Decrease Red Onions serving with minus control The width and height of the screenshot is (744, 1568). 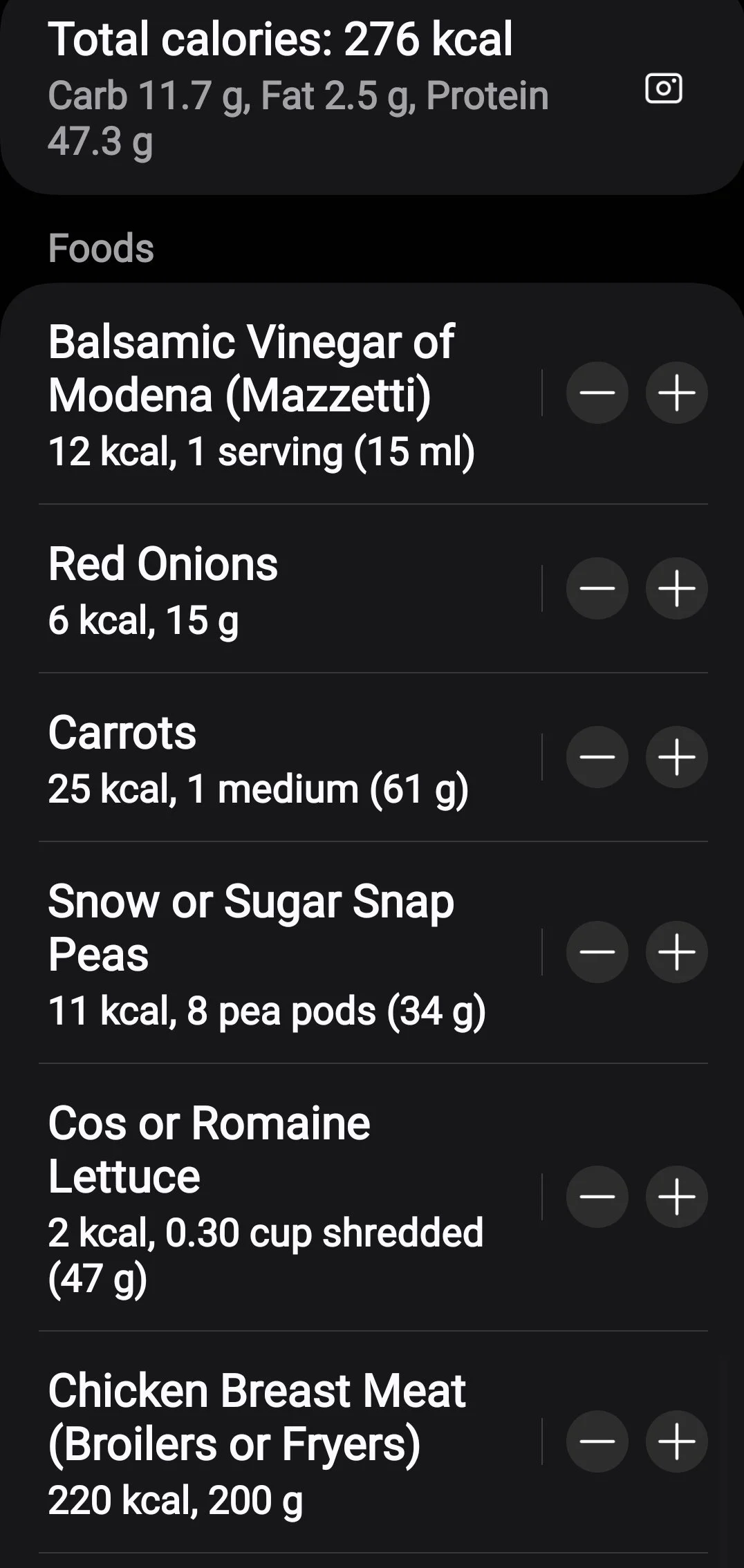597,588
